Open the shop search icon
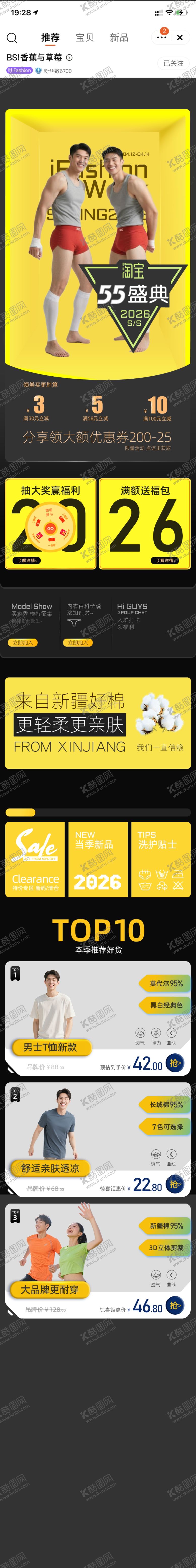This screenshot has width=196, height=1568. 12,38
